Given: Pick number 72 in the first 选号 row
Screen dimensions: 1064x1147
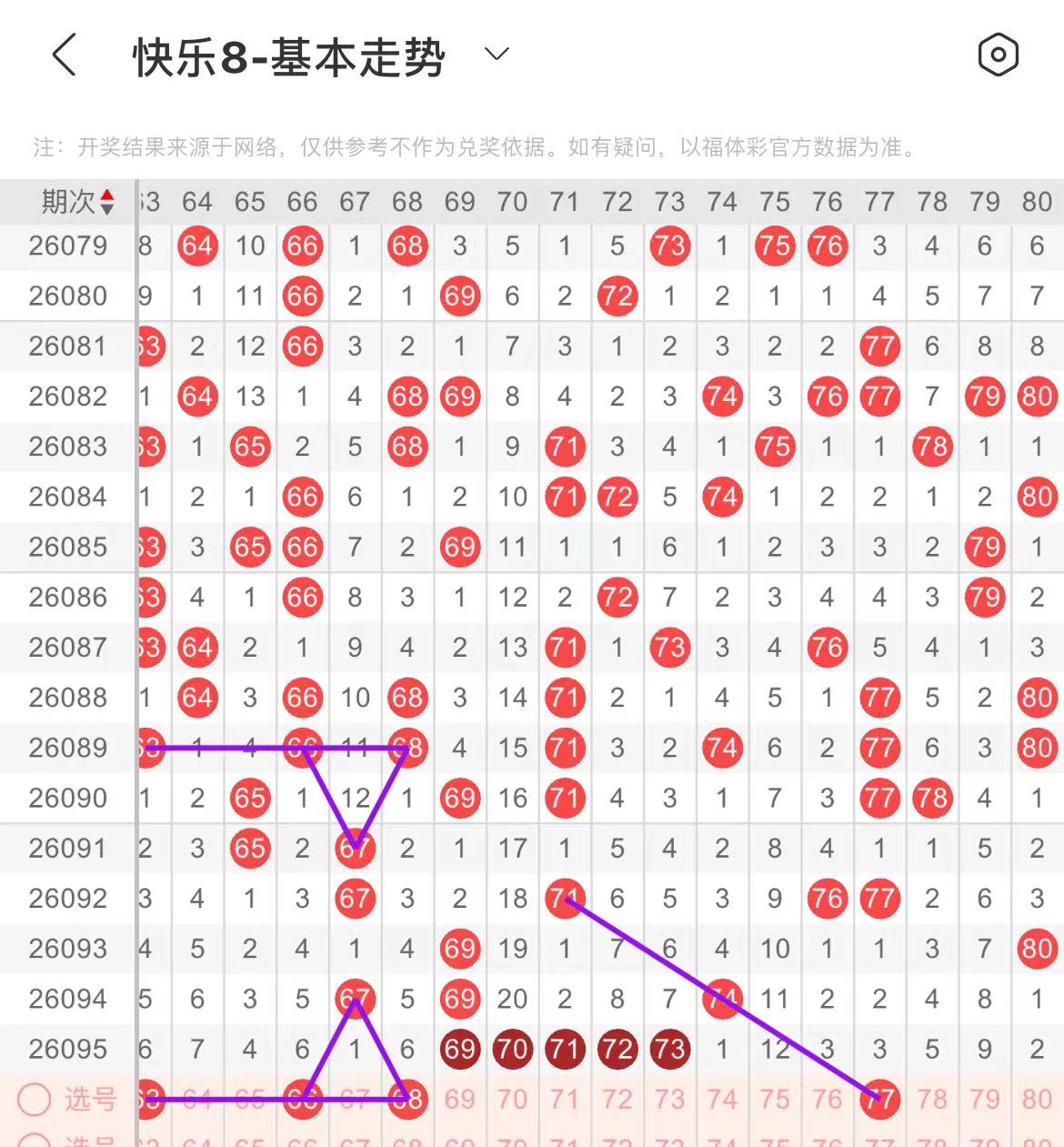Looking at the screenshot, I should pyautogui.click(x=617, y=1099).
